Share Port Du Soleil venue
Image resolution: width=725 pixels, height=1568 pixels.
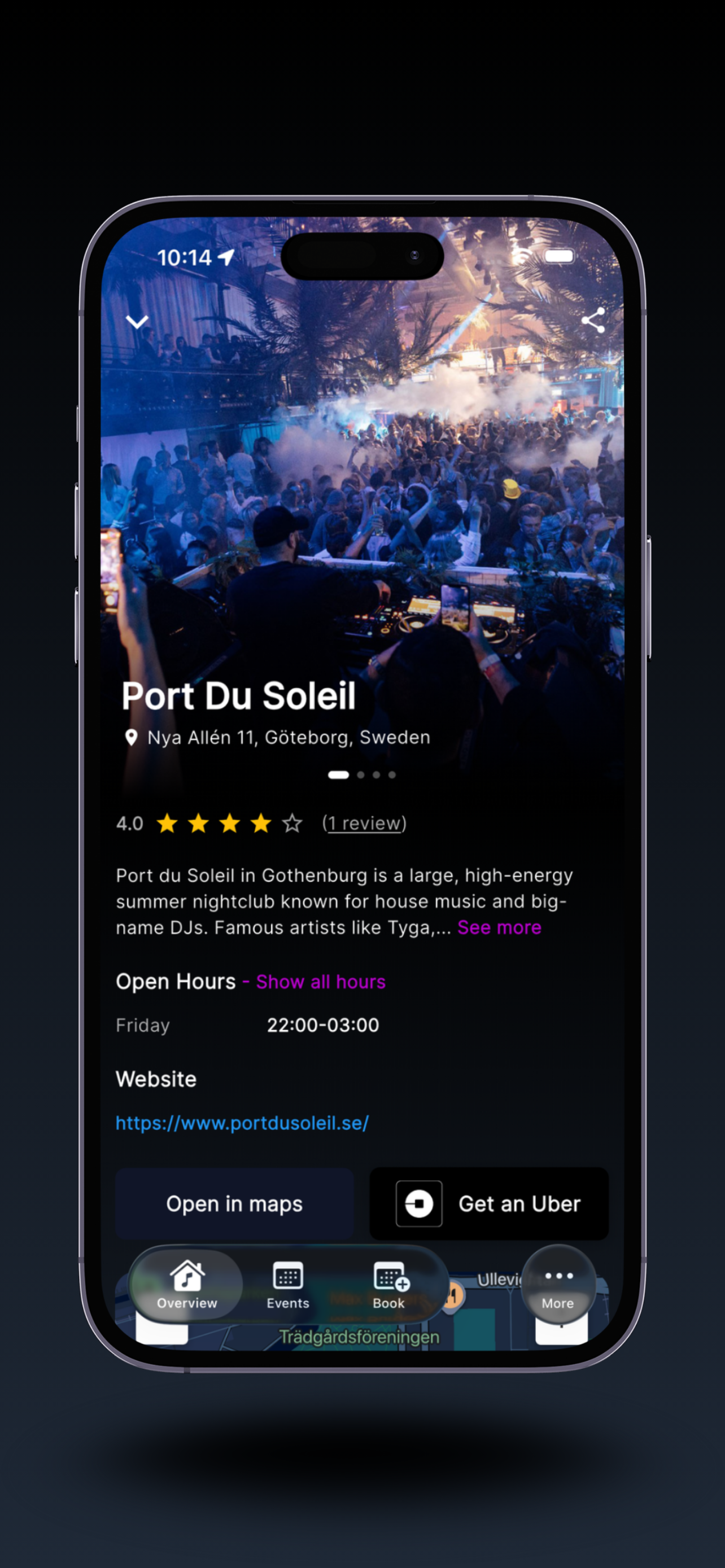tap(593, 320)
